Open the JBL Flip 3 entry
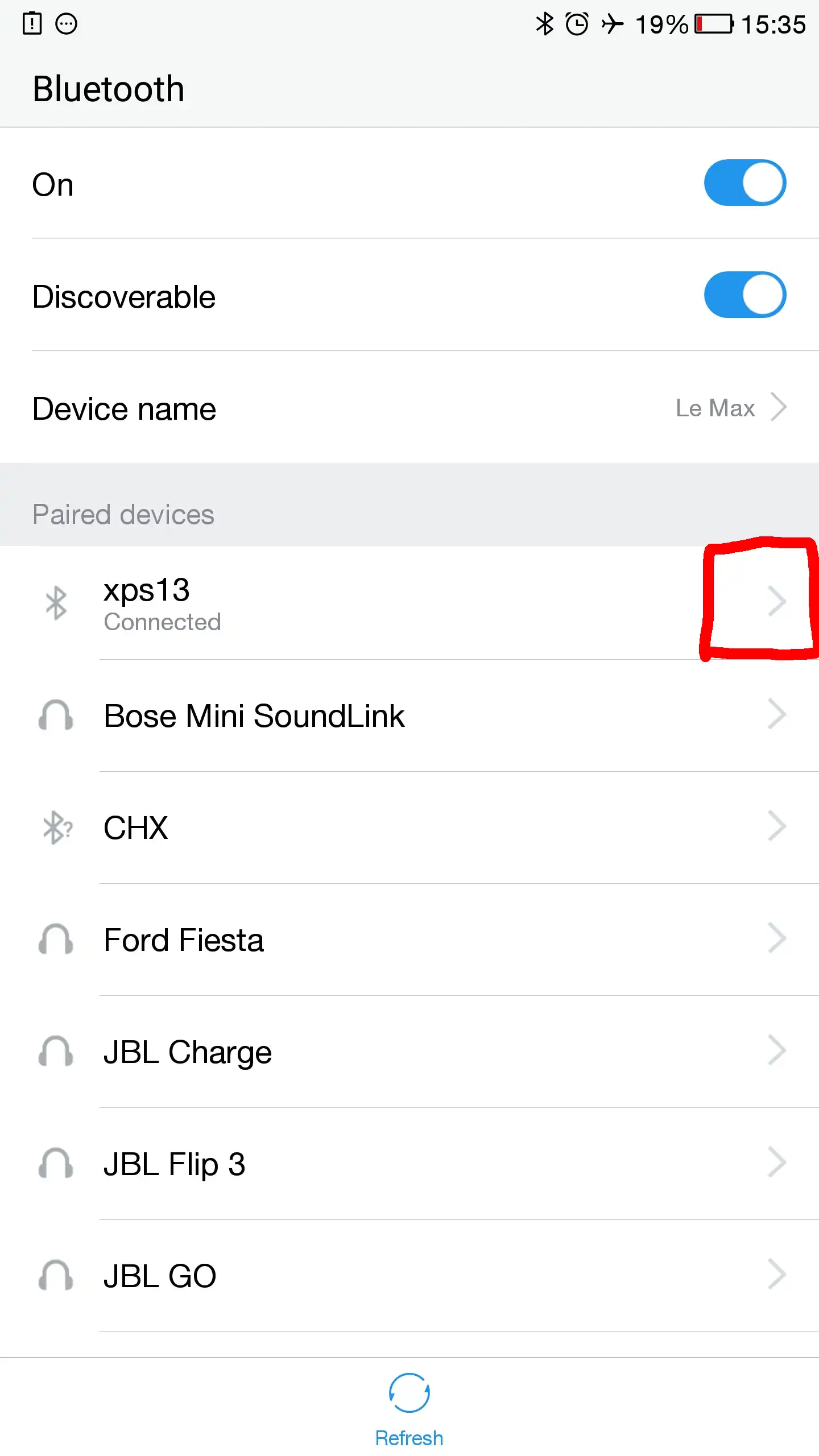Viewport: 819px width, 1456px height. pyautogui.click(x=174, y=1164)
